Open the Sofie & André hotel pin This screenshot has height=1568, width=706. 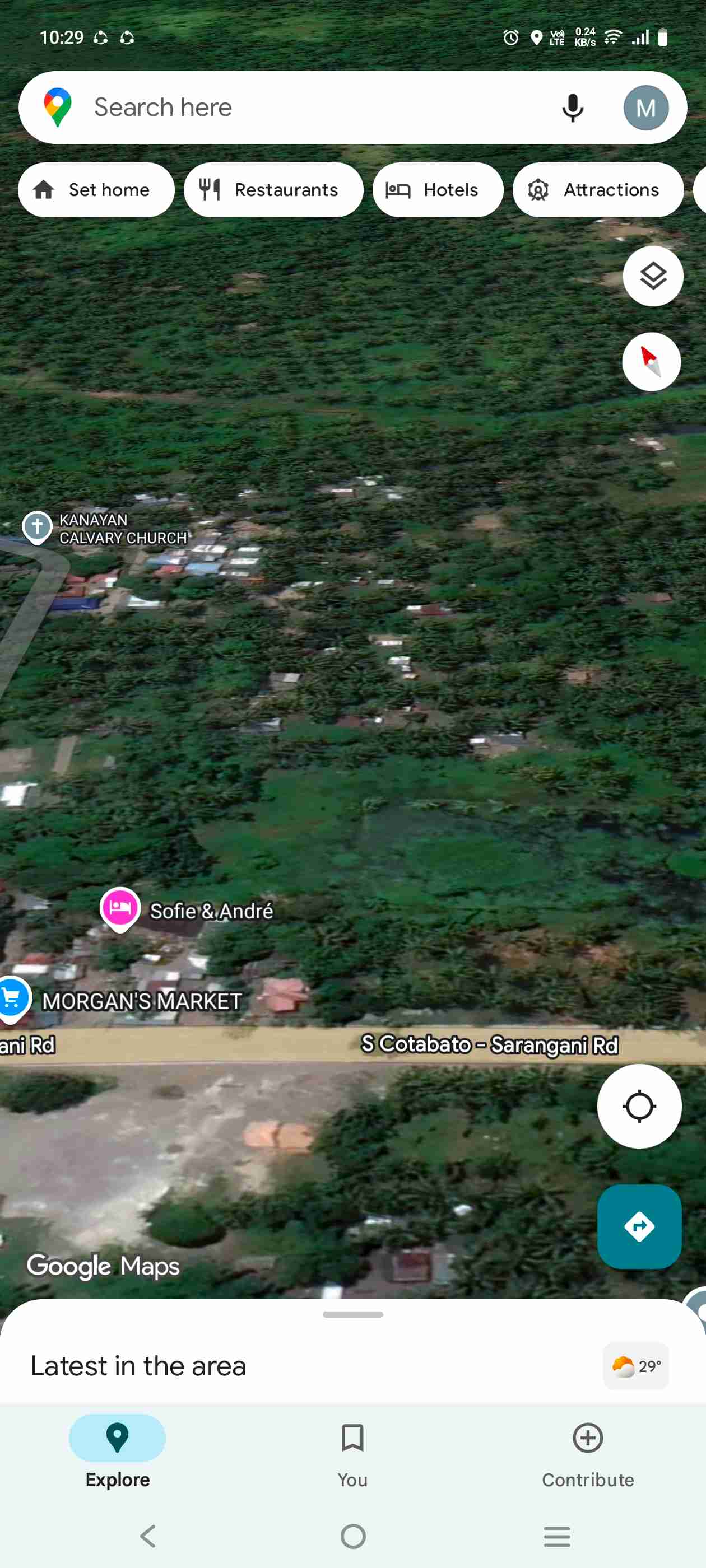120,908
